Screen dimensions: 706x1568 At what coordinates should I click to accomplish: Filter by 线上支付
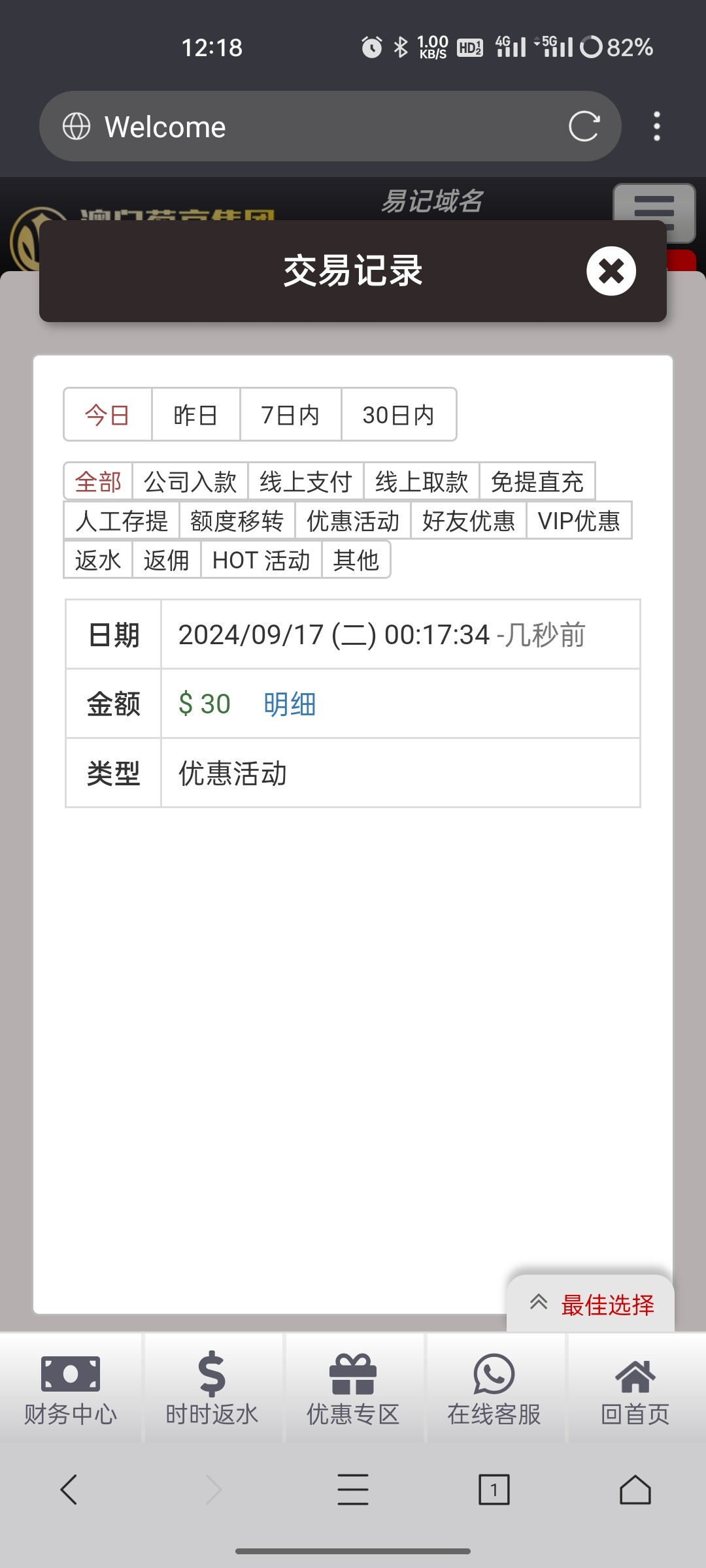[x=305, y=482]
